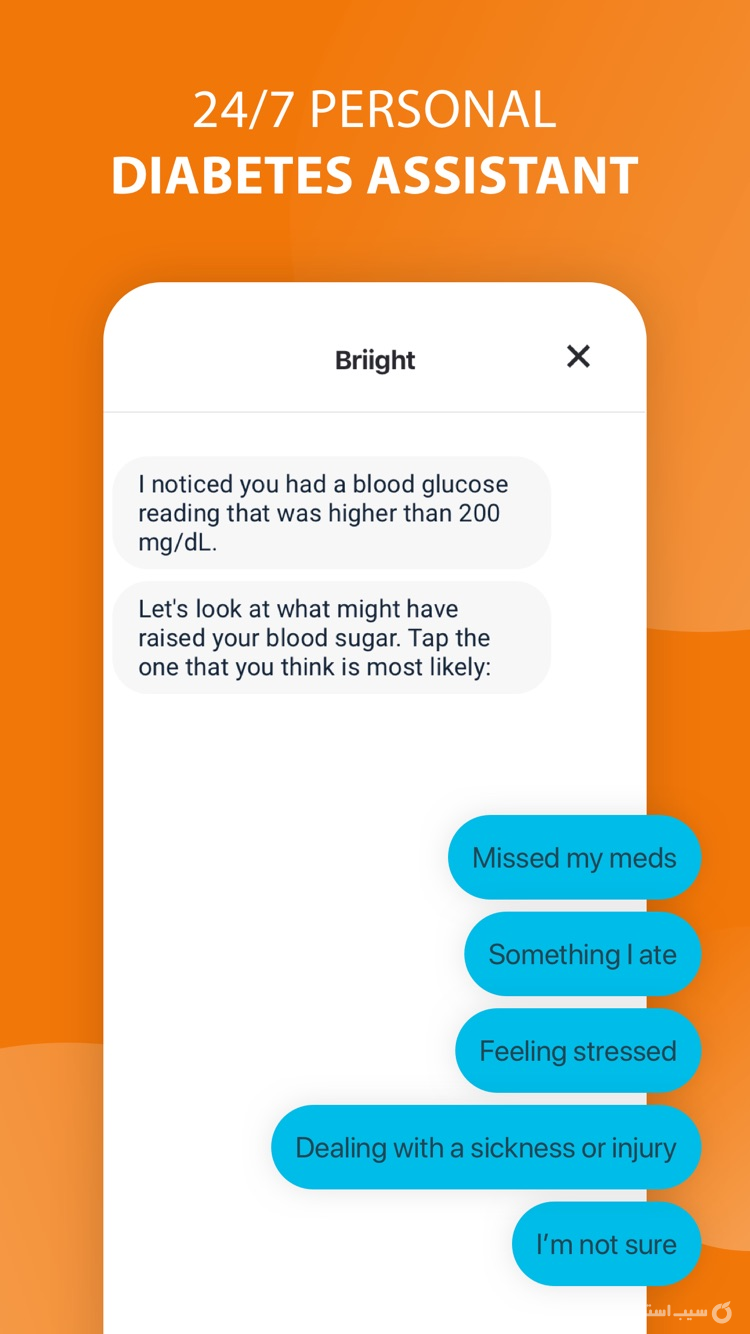The height and width of the screenshot is (1334, 750).
Task: Tap the last blue reply chip in the list
Action: pos(606,1244)
